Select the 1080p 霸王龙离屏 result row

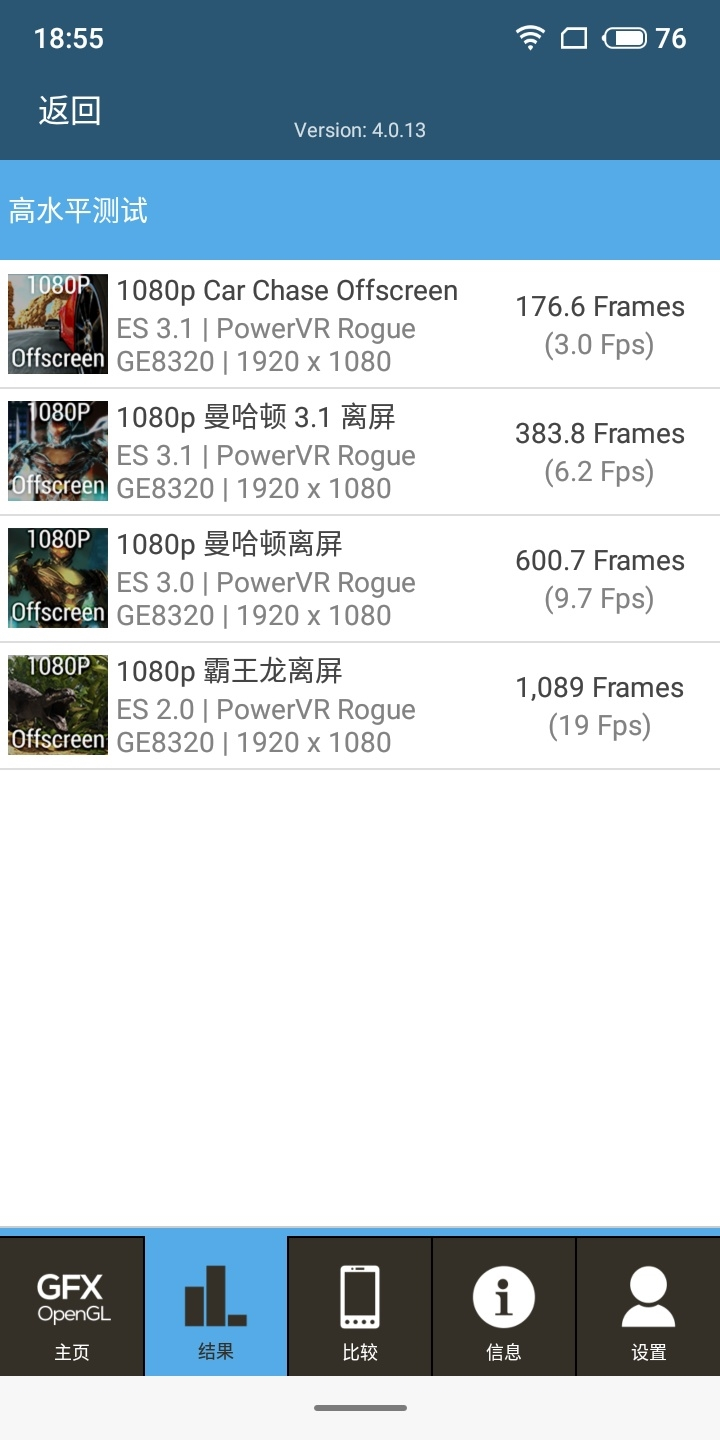pos(360,706)
